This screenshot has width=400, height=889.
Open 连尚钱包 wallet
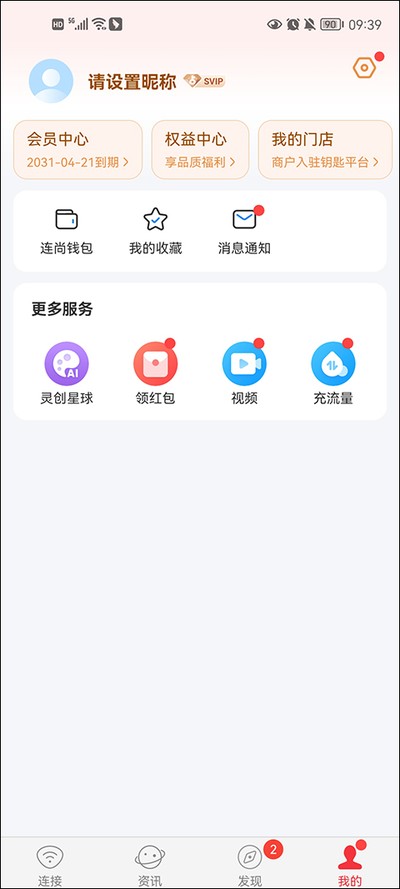pos(66,231)
